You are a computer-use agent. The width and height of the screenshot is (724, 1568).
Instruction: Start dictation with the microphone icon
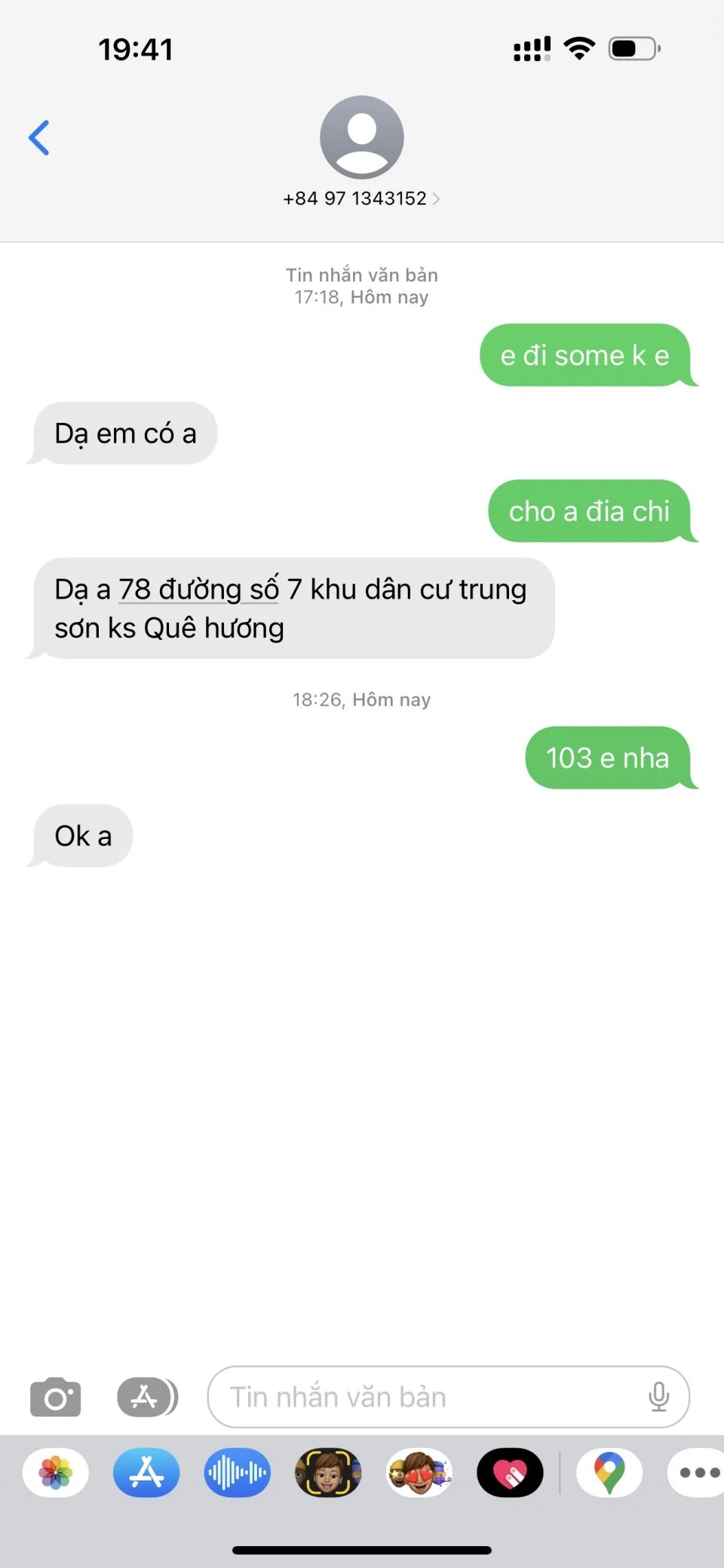coord(658,1397)
